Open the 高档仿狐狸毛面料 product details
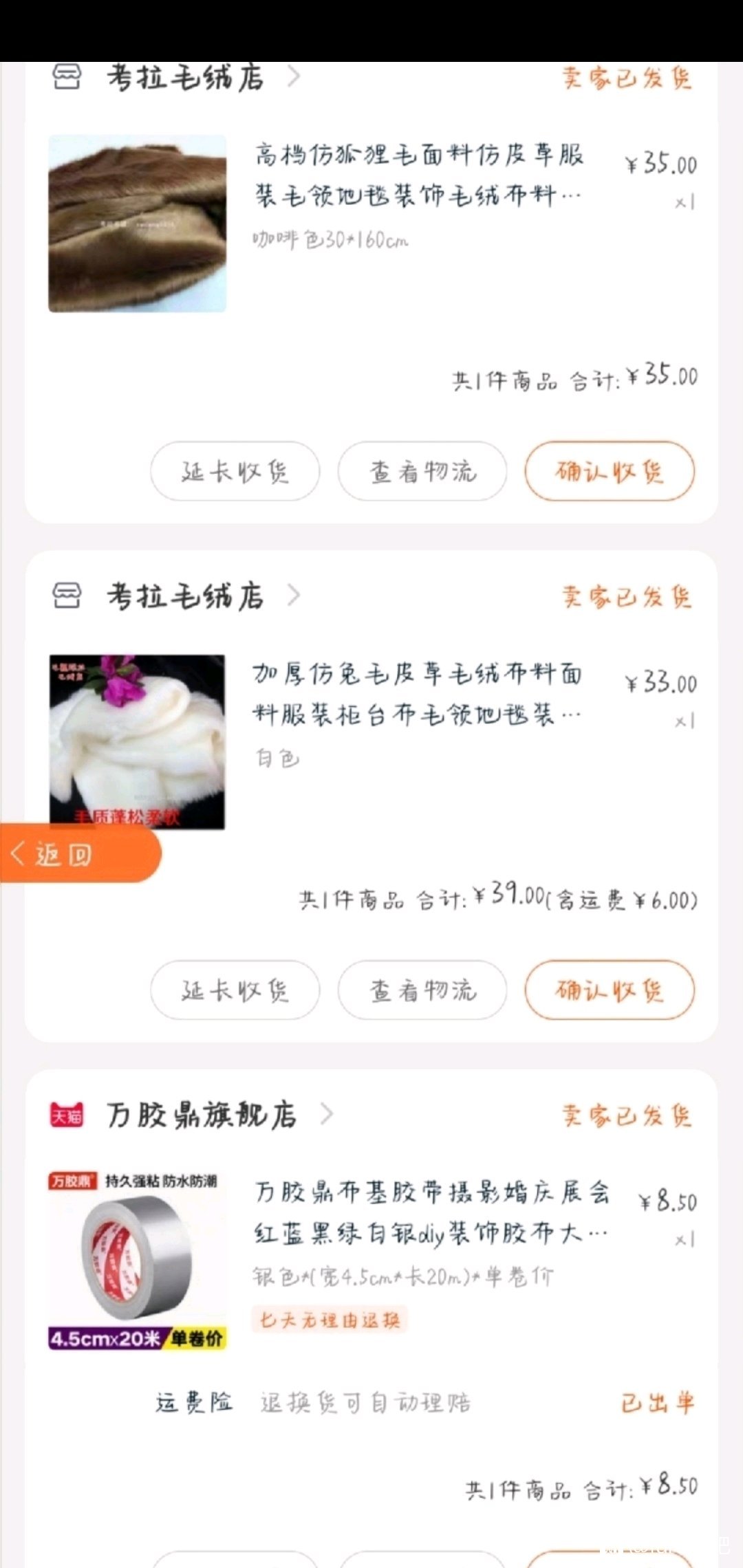This screenshot has width=743, height=1568. pos(418,175)
